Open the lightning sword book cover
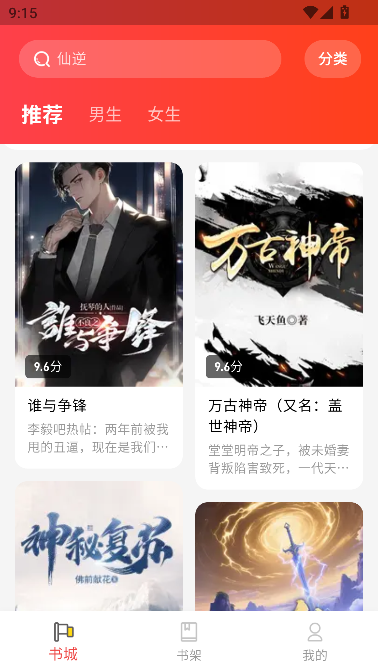Viewport: 378px width, 672px height. pyautogui.click(x=279, y=556)
